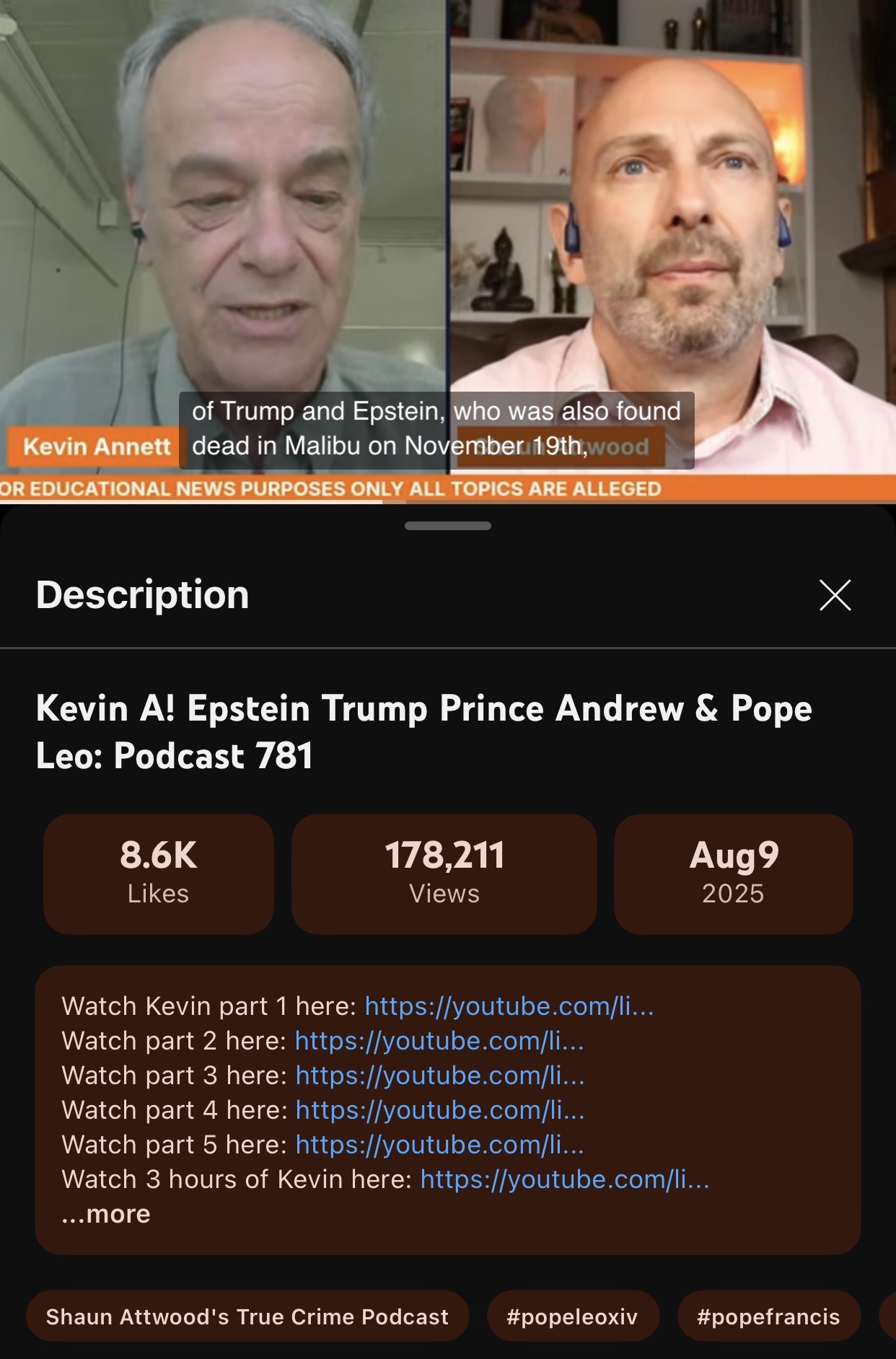Open the Watch part 3 link
The image size is (896, 1359).
point(439,1076)
